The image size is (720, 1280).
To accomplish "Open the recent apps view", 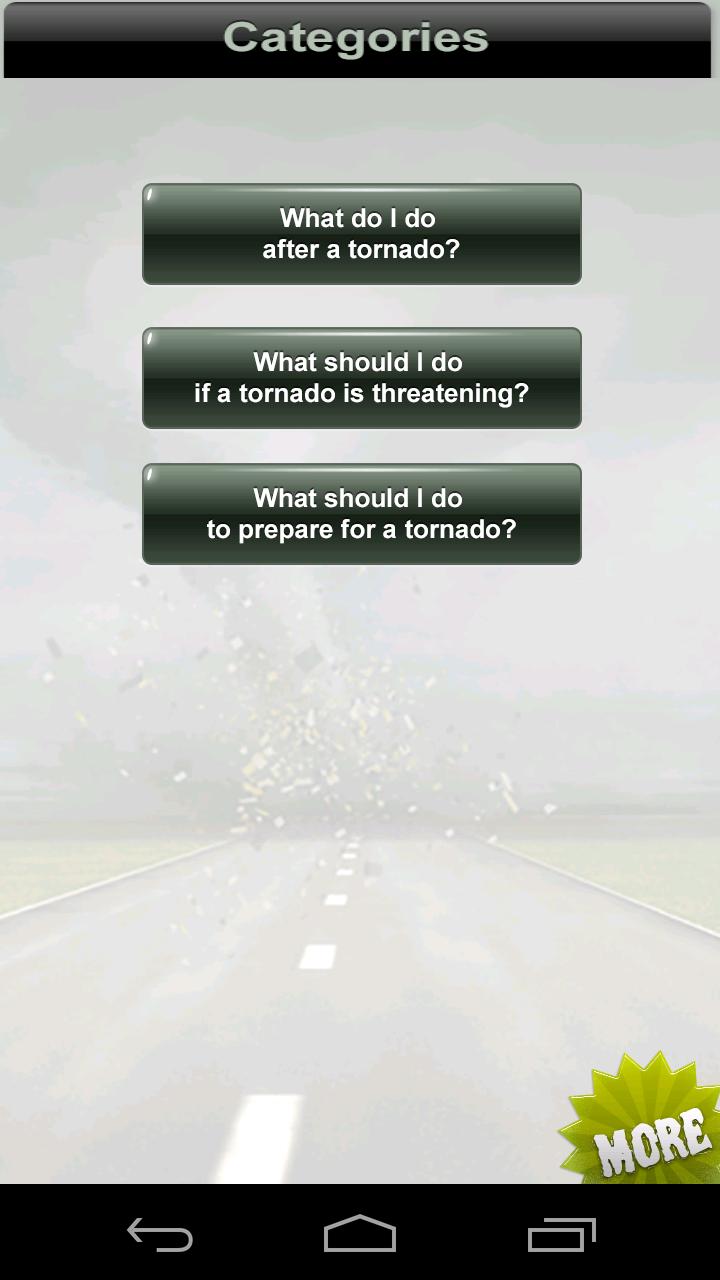I will tap(561, 1235).
